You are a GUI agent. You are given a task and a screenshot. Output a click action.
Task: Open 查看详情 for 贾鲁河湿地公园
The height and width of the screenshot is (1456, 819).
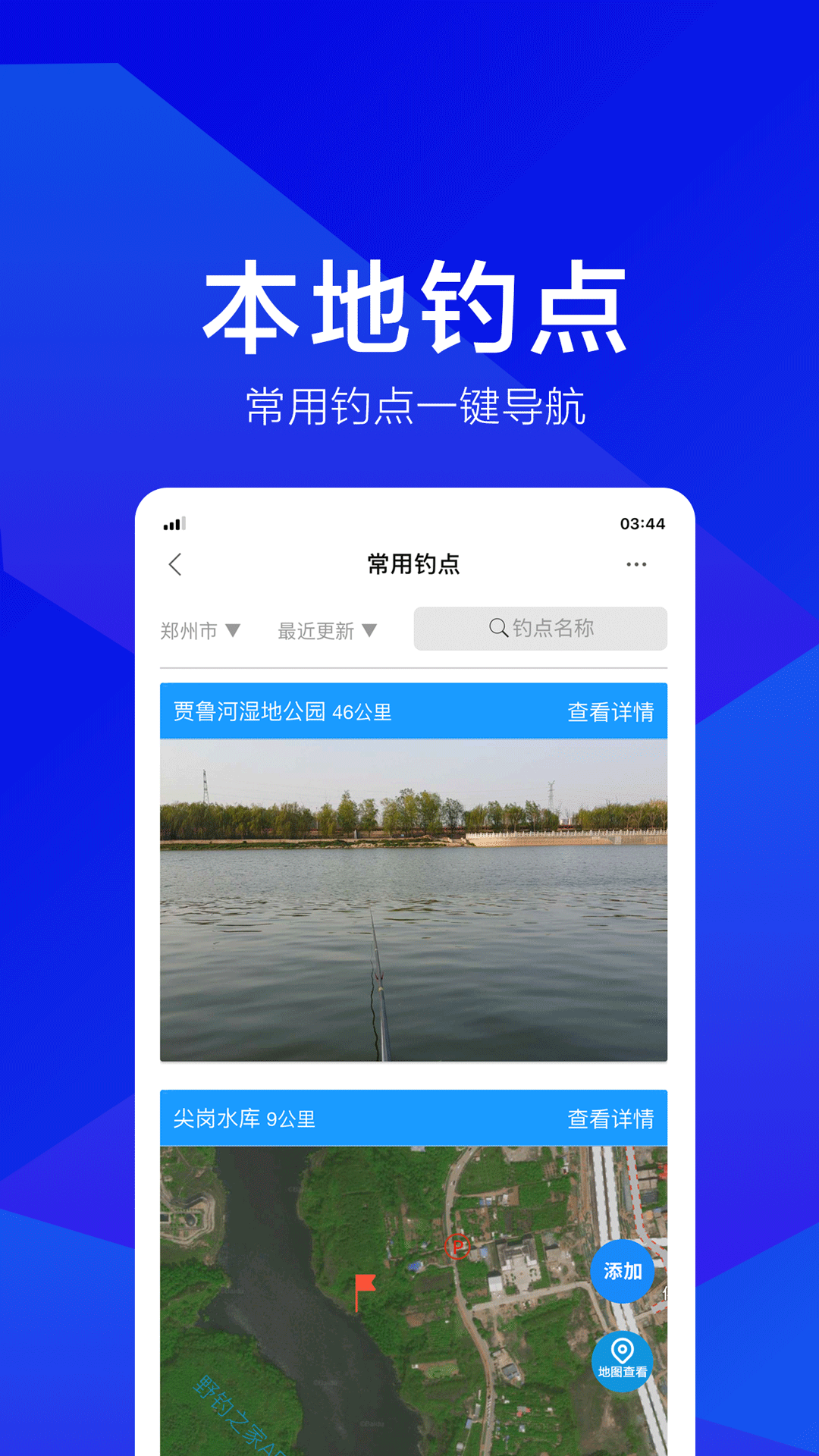pyautogui.click(x=611, y=711)
